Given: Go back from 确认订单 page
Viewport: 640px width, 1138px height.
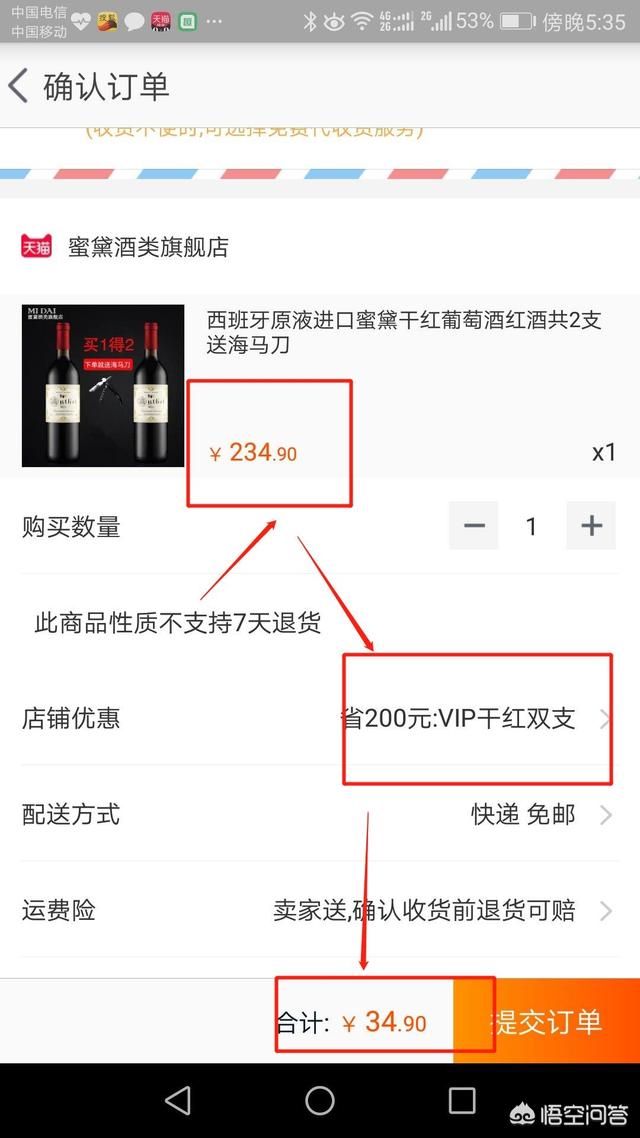Looking at the screenshot, I should click(20, 86).
